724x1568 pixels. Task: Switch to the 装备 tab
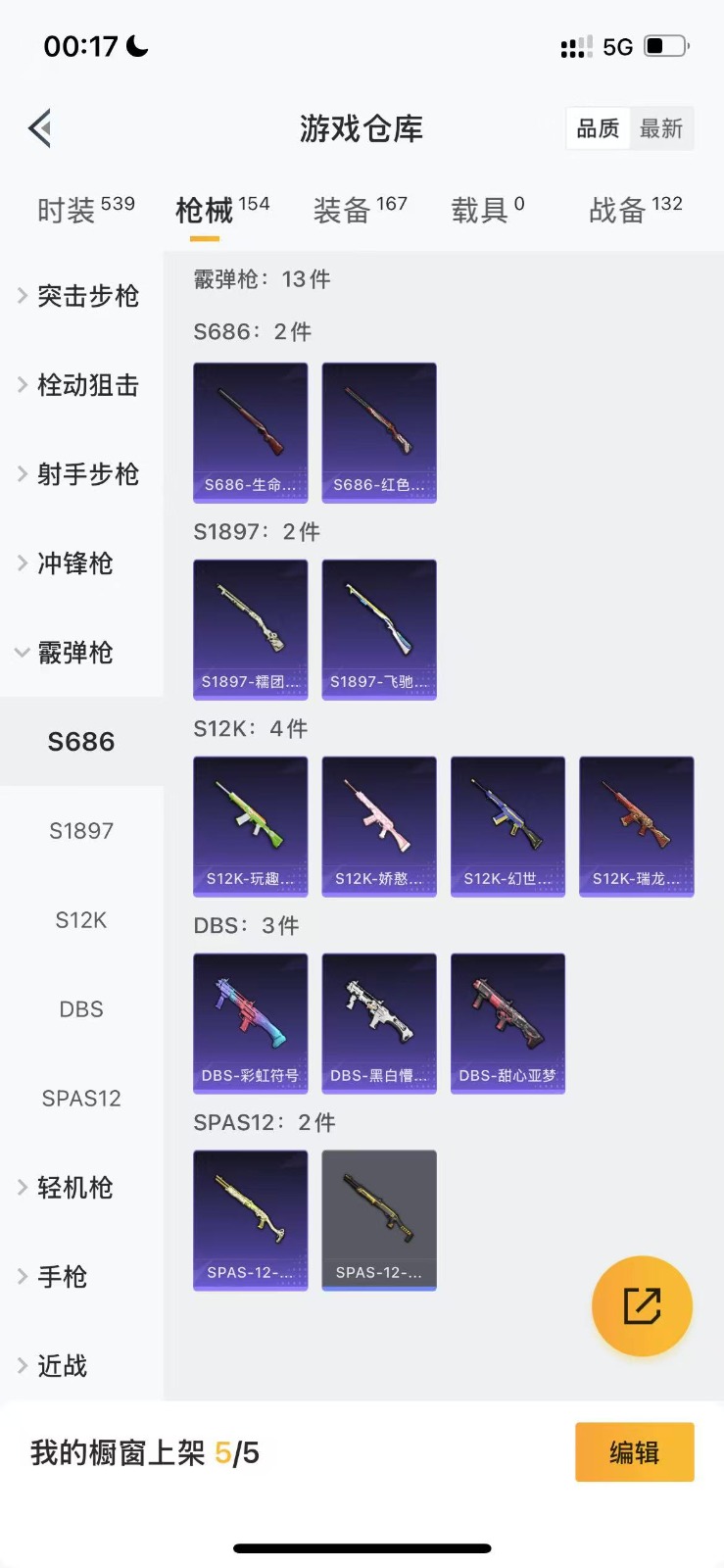pos(360,209)
